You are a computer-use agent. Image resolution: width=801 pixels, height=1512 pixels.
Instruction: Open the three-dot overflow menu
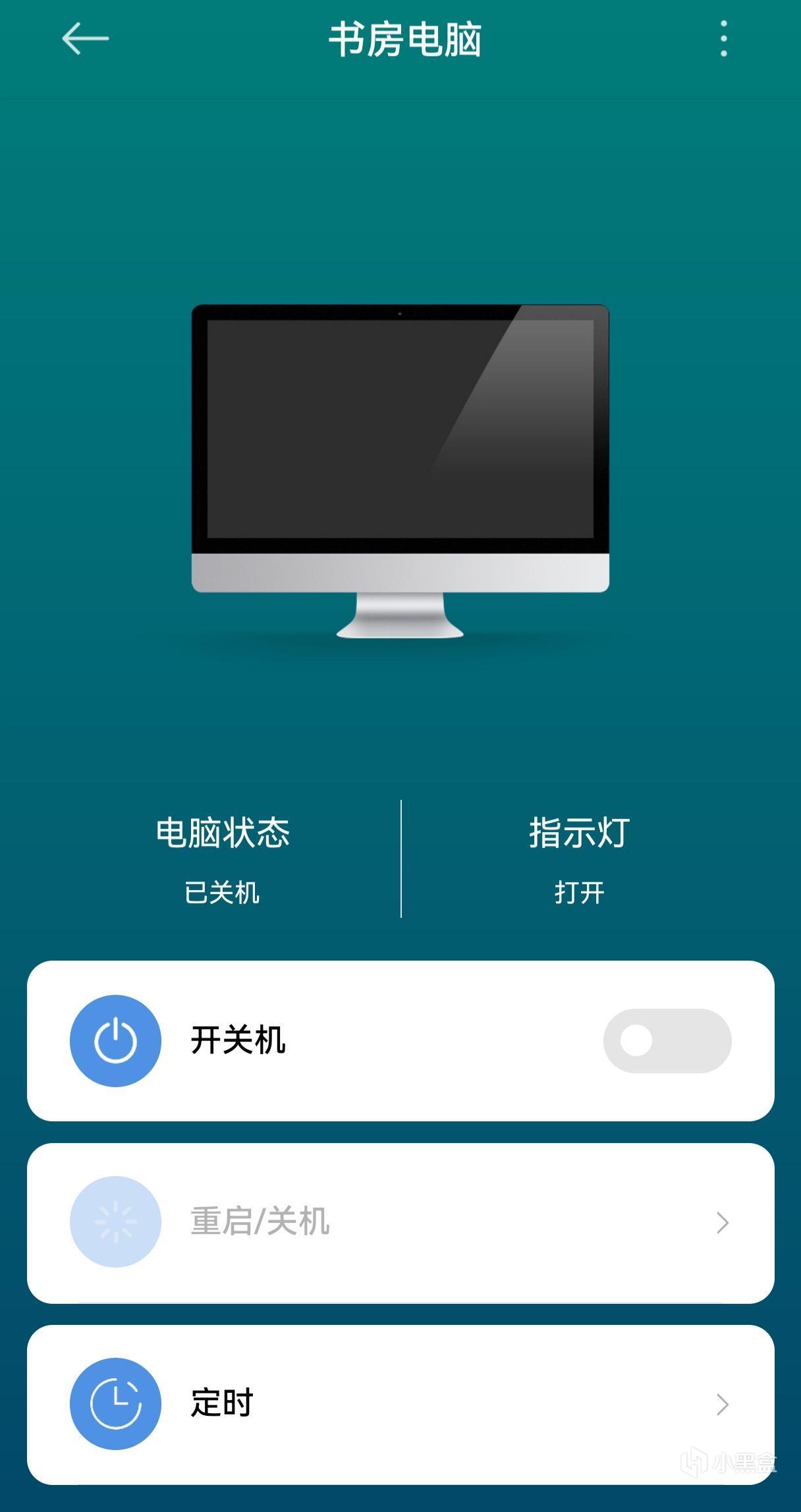click(x=723, y=39)
